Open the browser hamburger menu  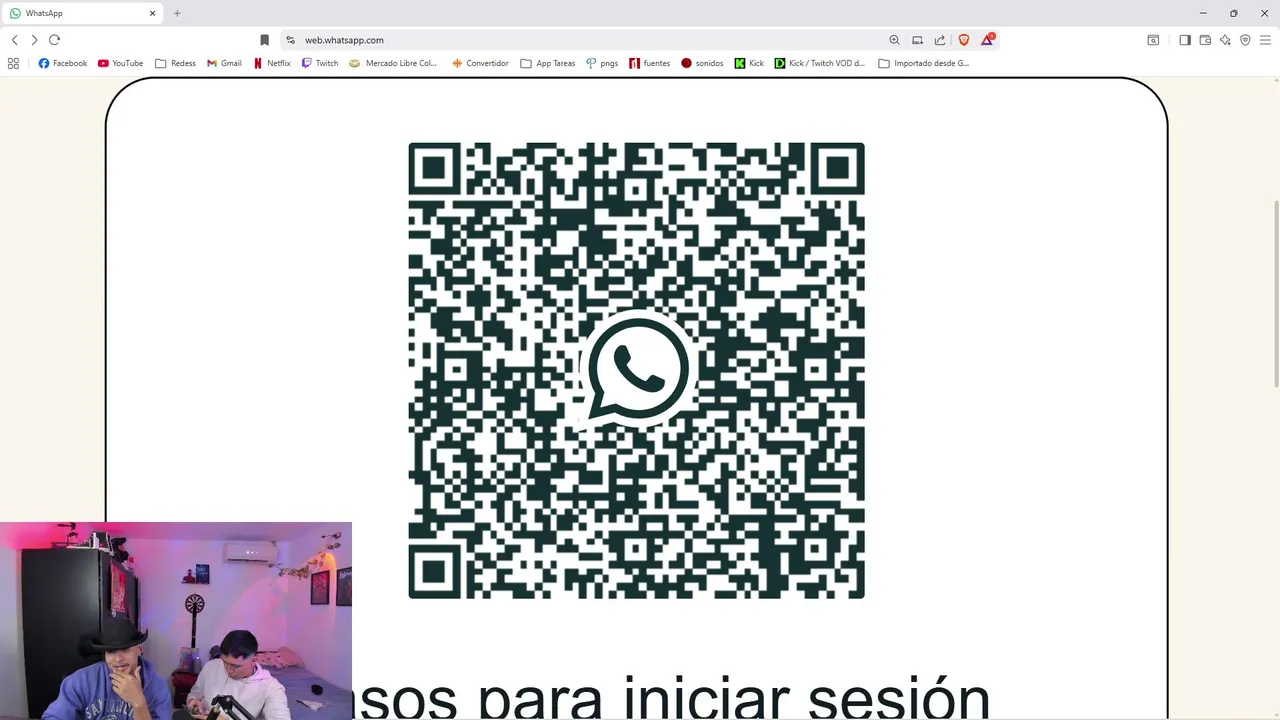point(1266,40)
